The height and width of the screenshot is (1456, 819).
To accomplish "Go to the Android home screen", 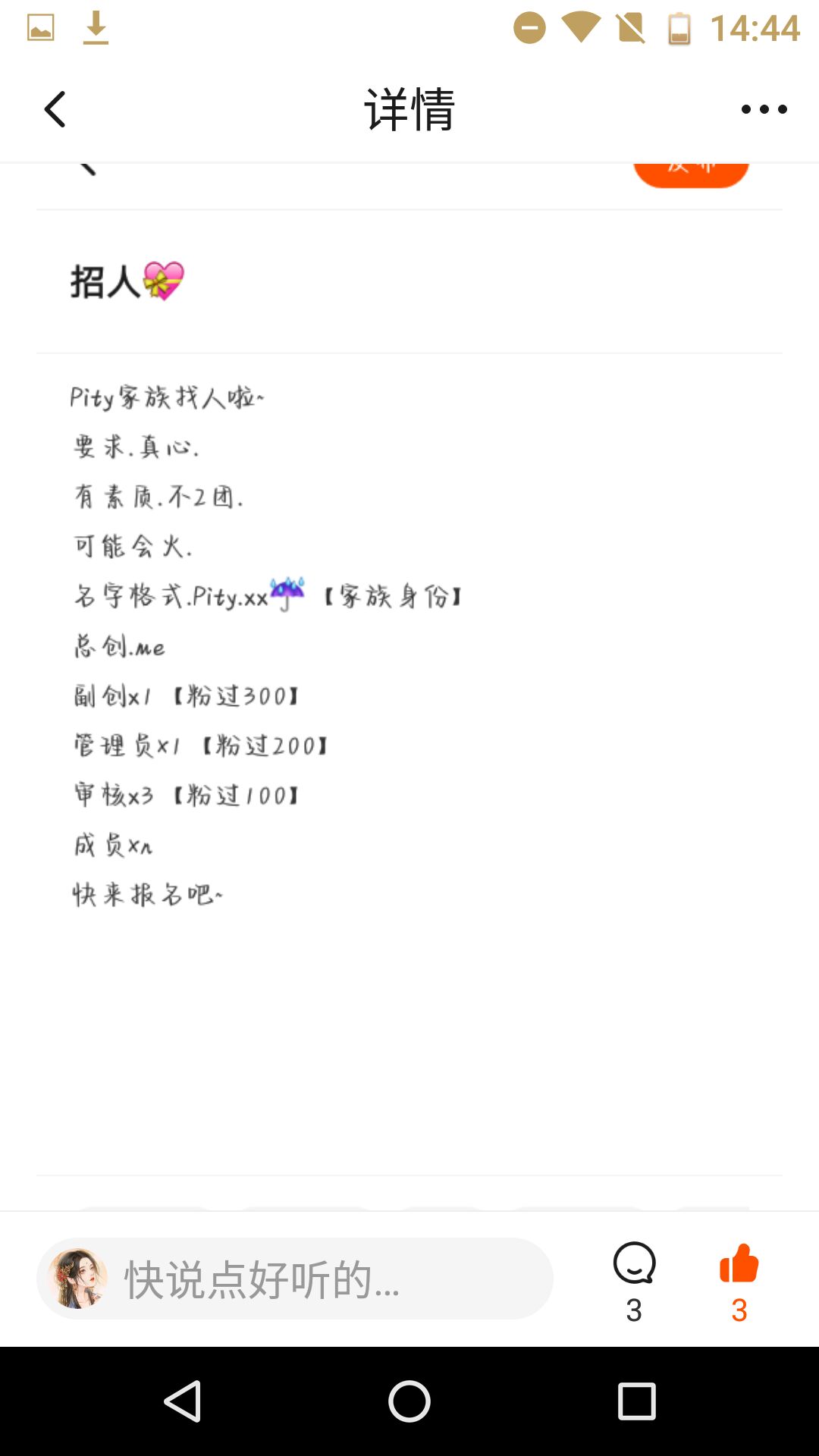I will click(409, 1401).
